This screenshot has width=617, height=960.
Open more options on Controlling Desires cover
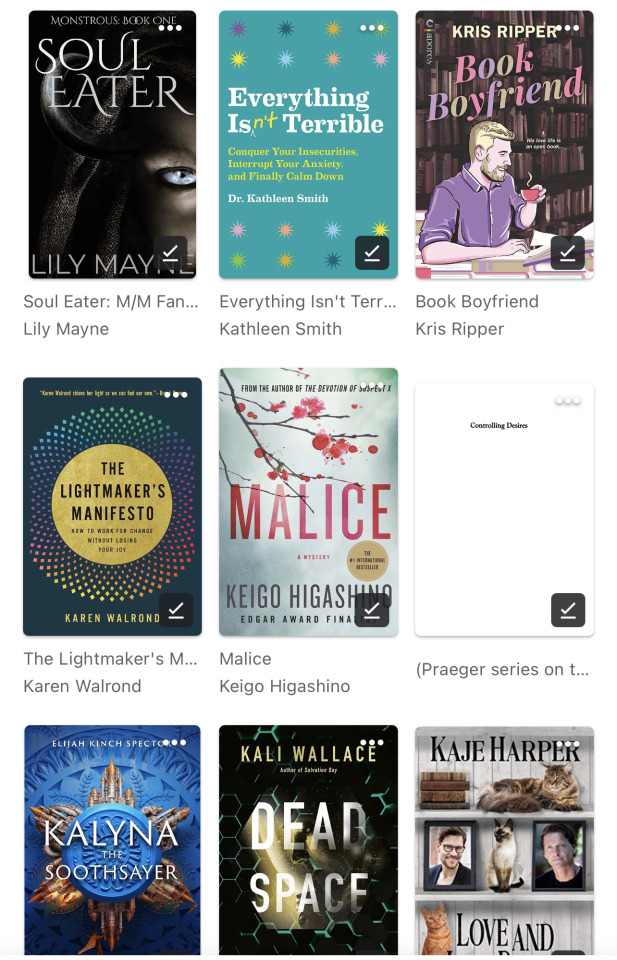(x=568, y=400)
